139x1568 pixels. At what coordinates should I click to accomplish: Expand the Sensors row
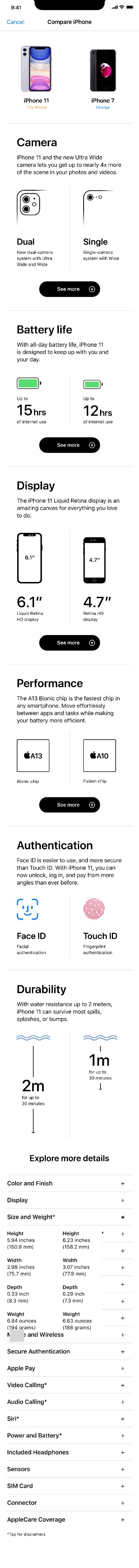click(x=69, y=1469)
